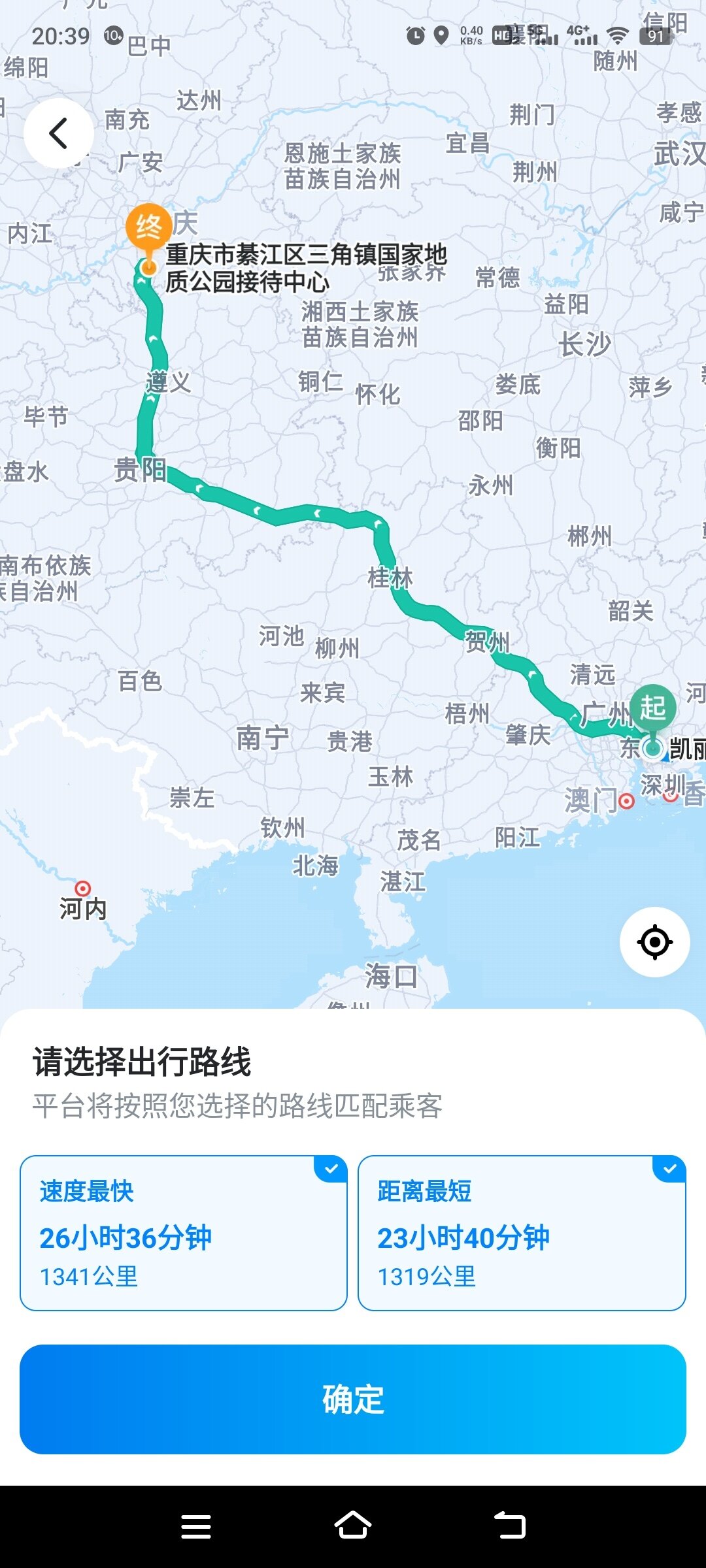Tap the 终 destination marker on map
This screenshot has width=706, height=1568.
(x=148, y=229)
